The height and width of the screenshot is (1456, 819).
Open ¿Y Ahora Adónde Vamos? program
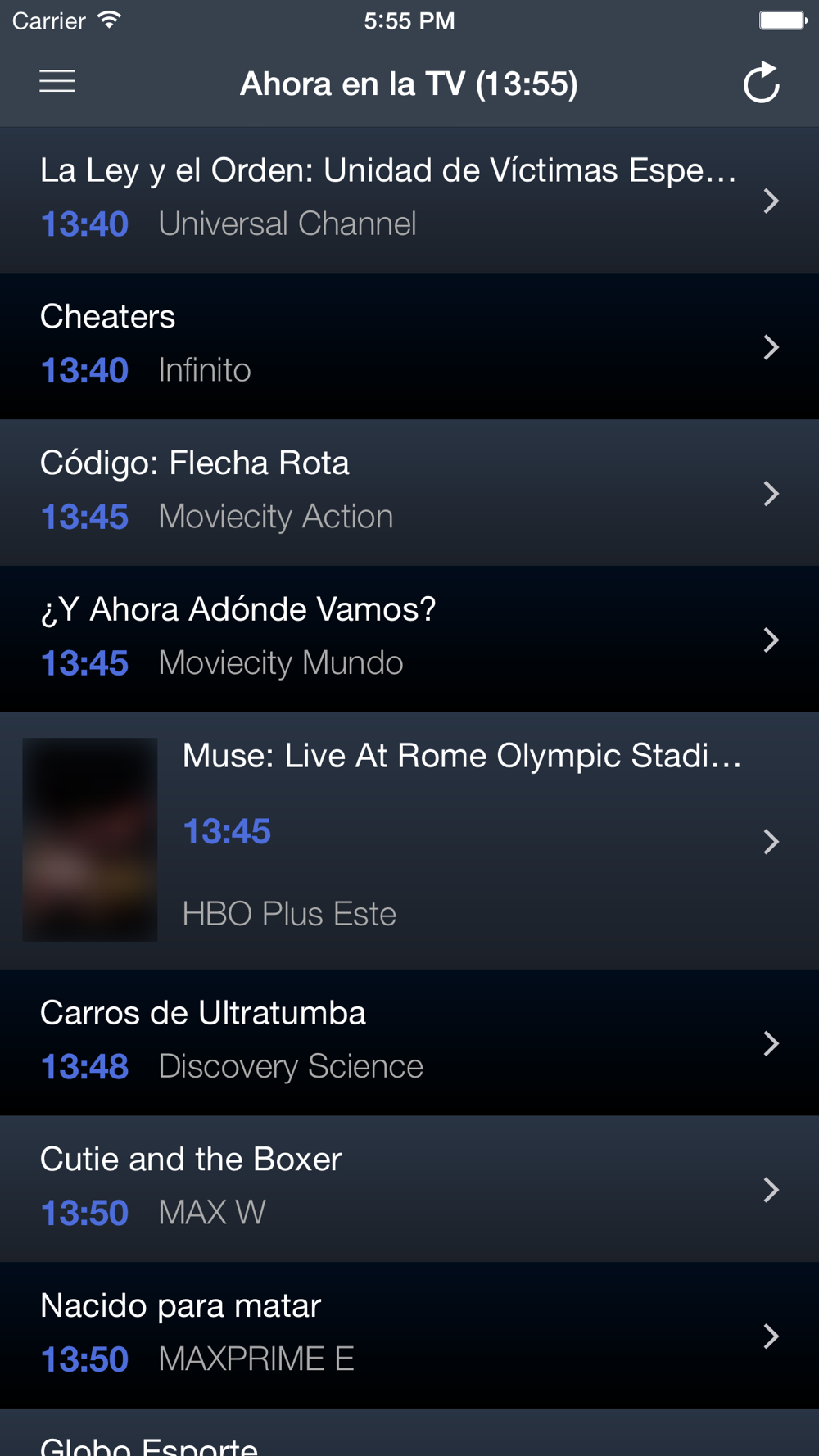click(389, 639)
